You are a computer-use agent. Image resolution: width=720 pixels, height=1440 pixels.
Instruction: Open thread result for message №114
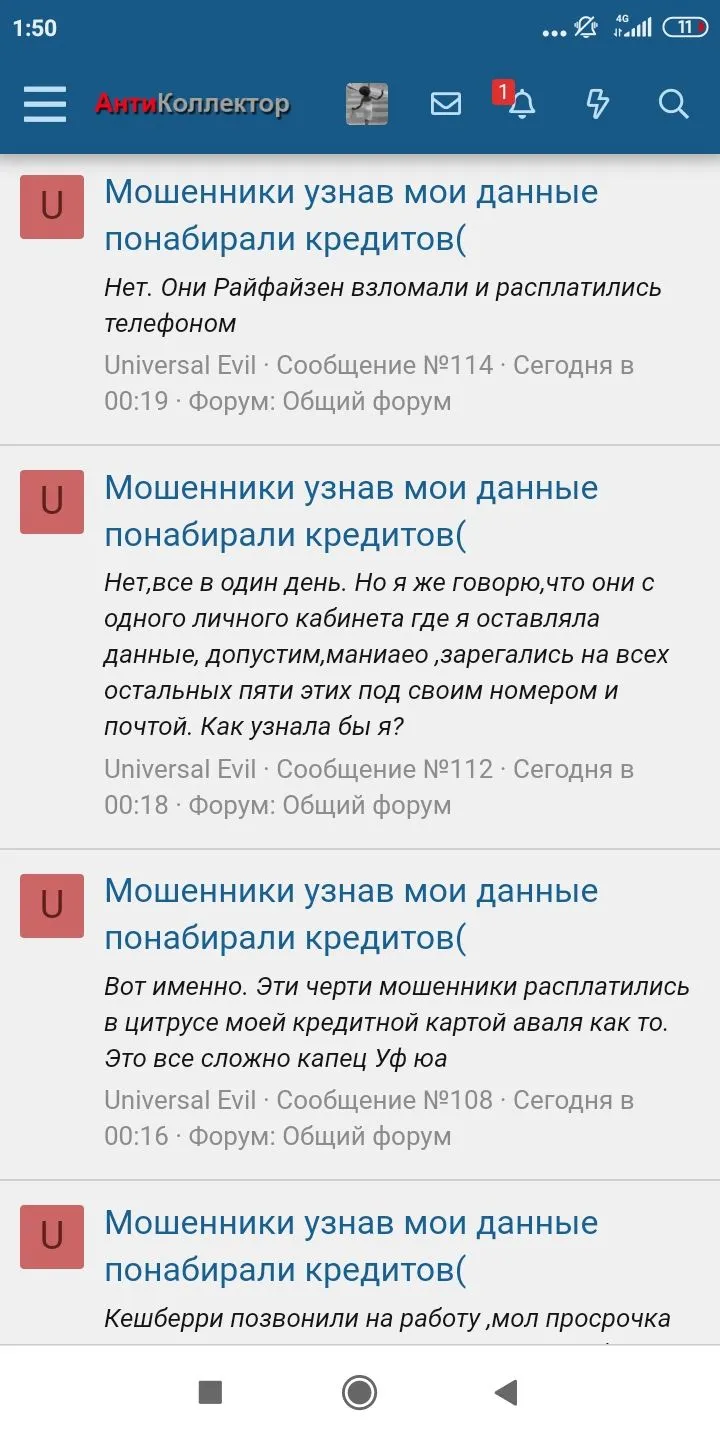pos(351,215)
